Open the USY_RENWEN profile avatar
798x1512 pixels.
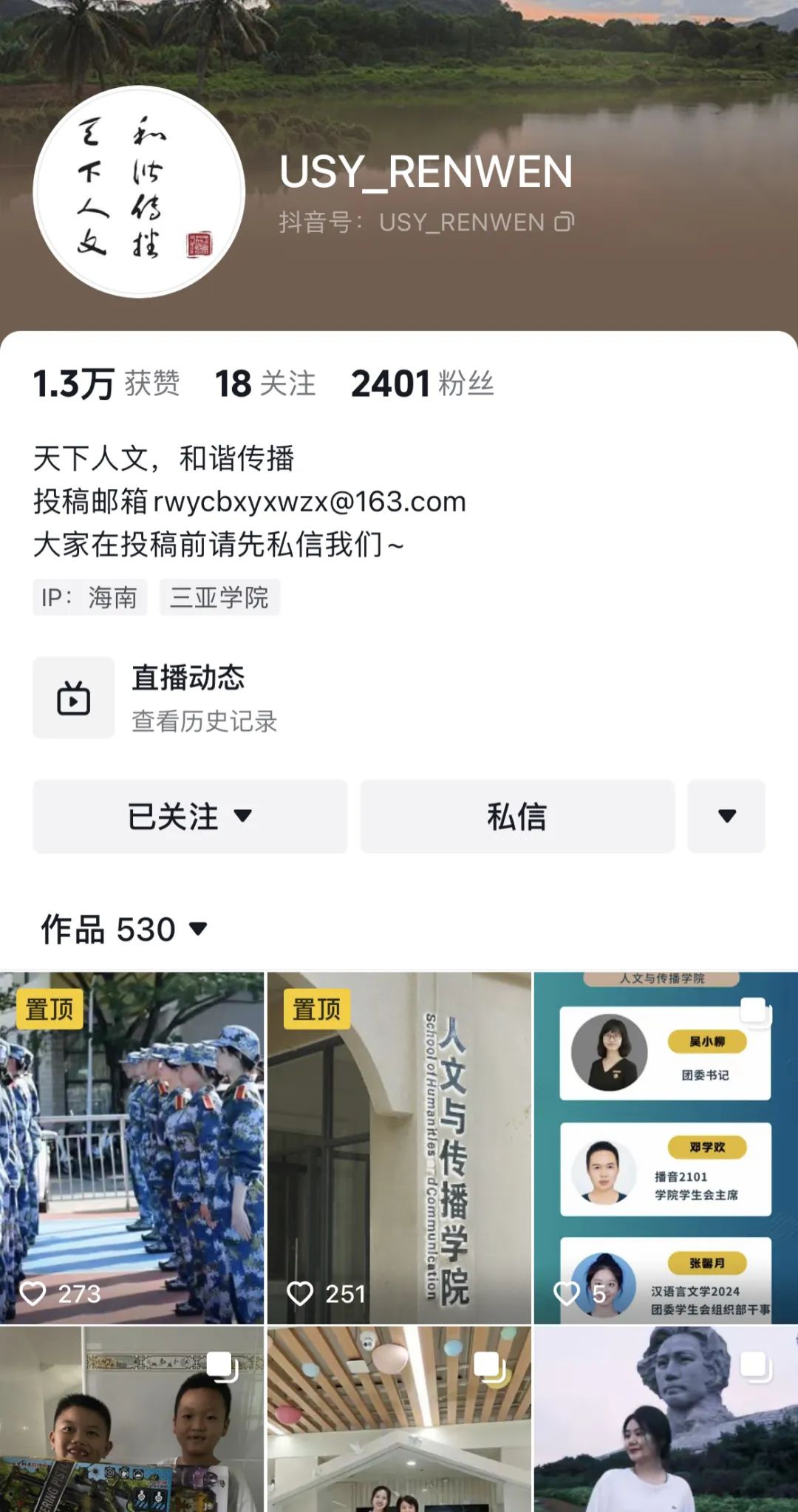(x=139, y=192)
